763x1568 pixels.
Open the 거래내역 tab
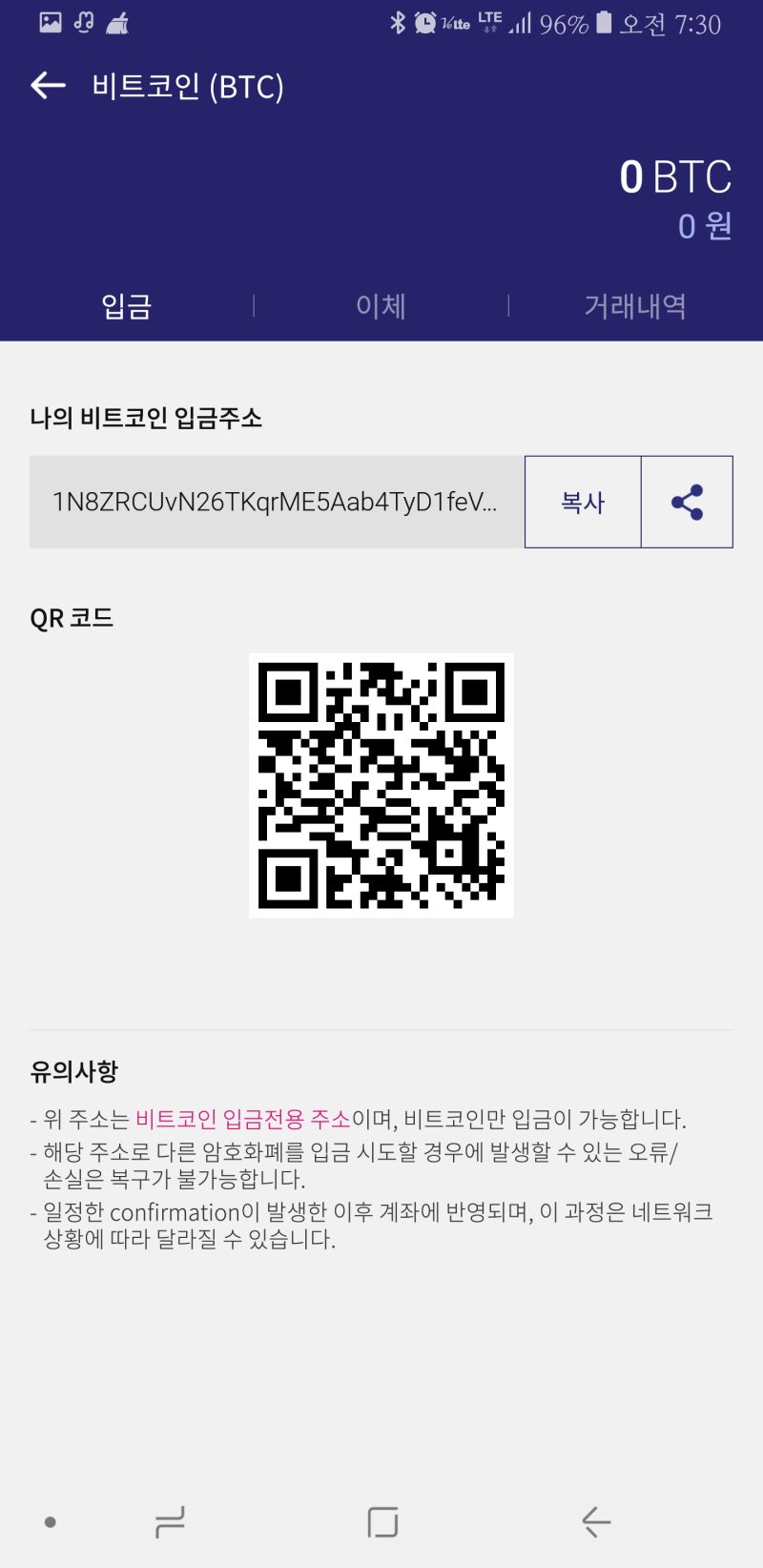(634, 306)
